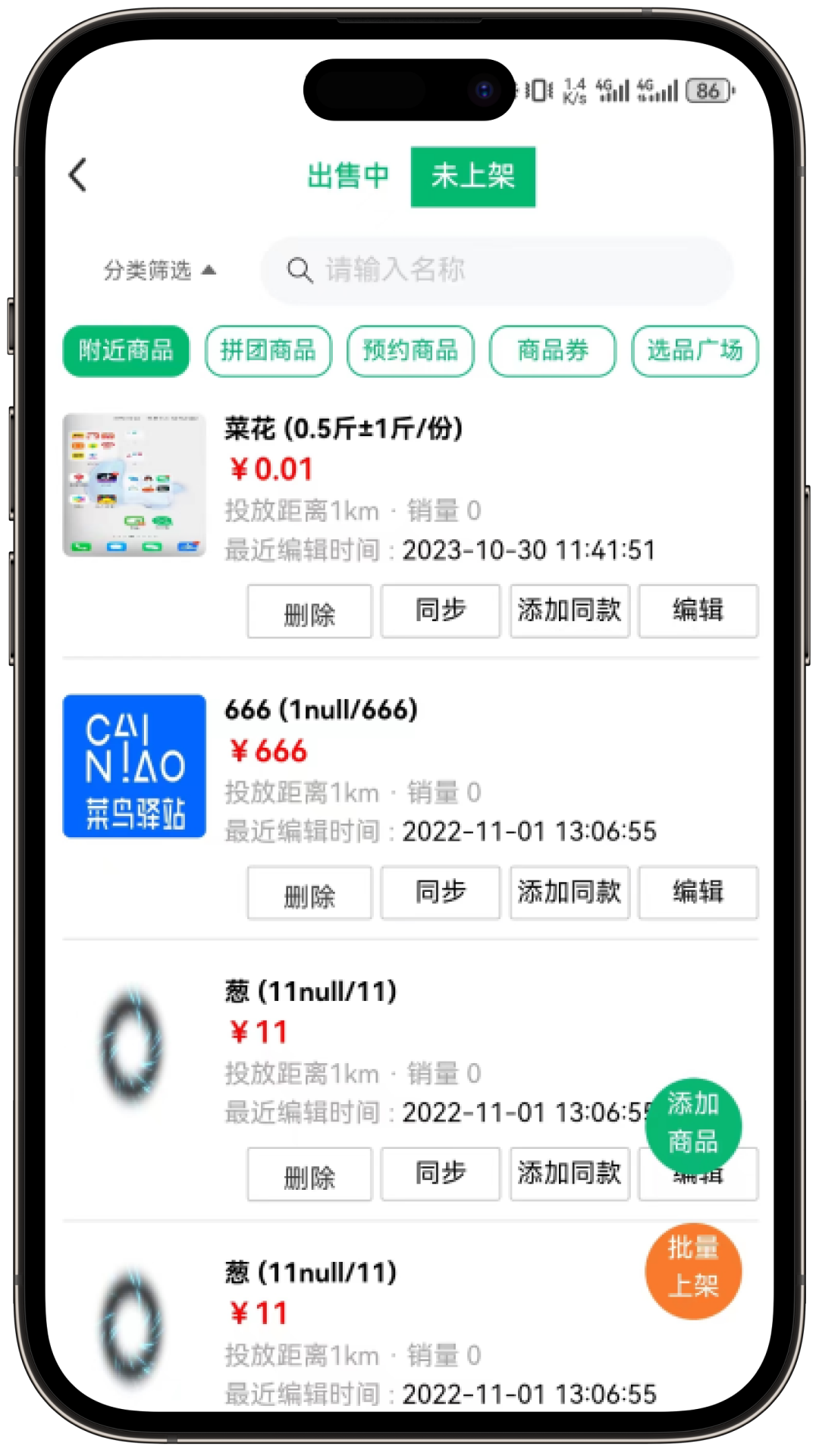This screenshot has width=819, height=1456.
Task: Sync the 菜花 product via 同步
Action: click(440, 611)
